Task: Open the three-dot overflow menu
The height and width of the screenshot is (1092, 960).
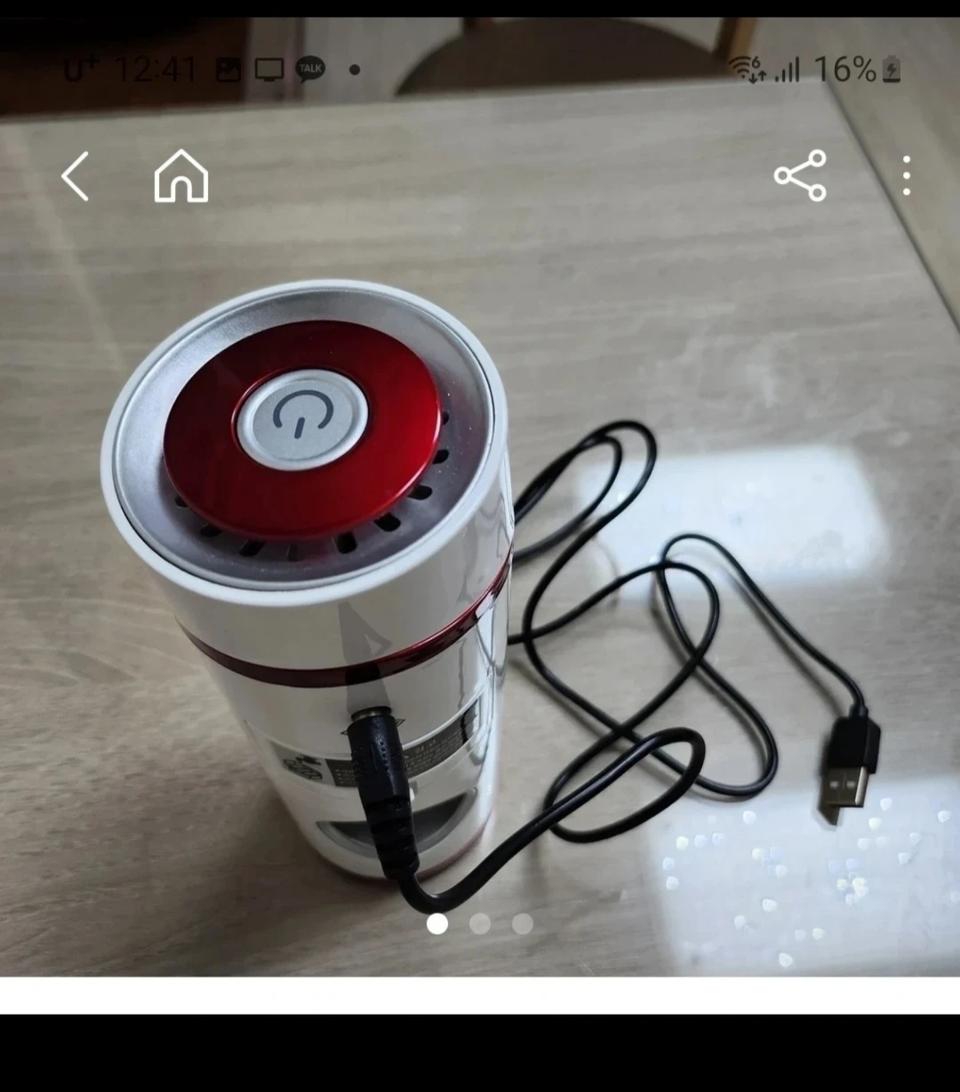Action: point(905,176)
